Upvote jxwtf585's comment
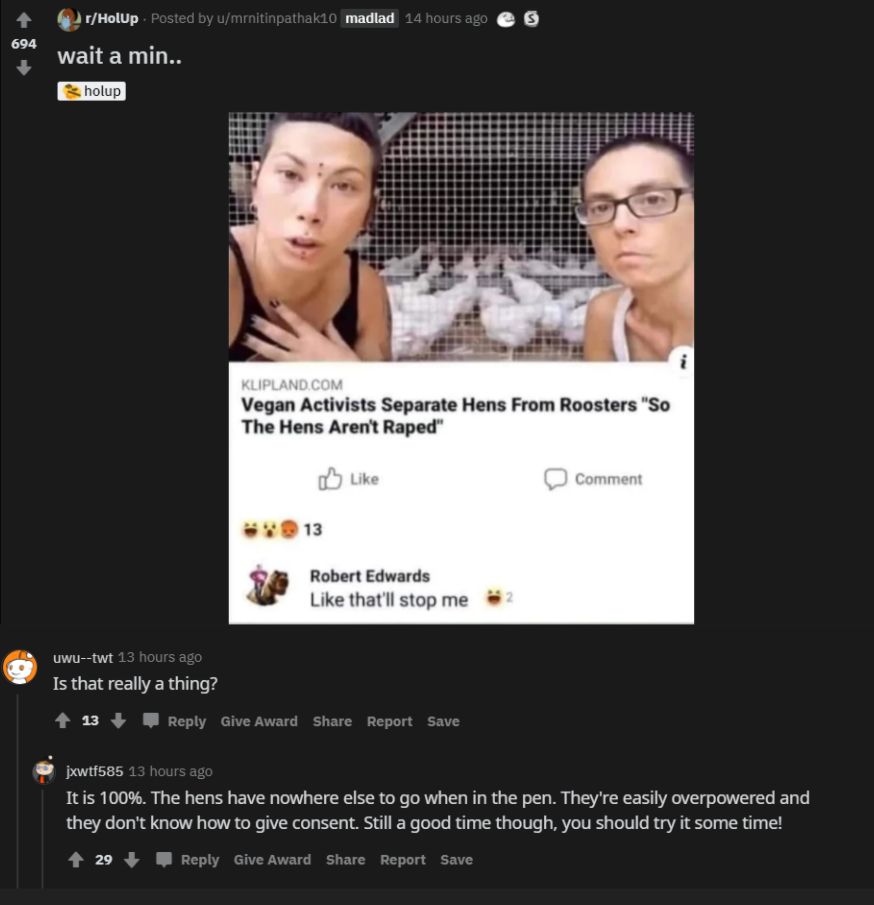The height and width of the screenshot is (905, 874). tap(76, 860)
